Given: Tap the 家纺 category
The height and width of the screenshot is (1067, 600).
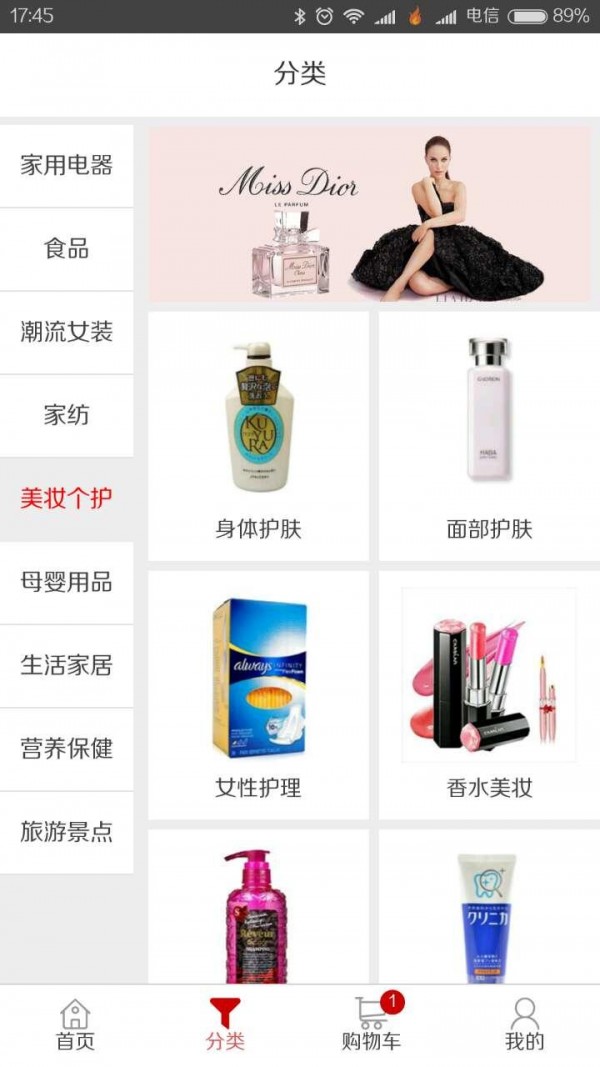Looking at the screenshot, I should [66, 415].
